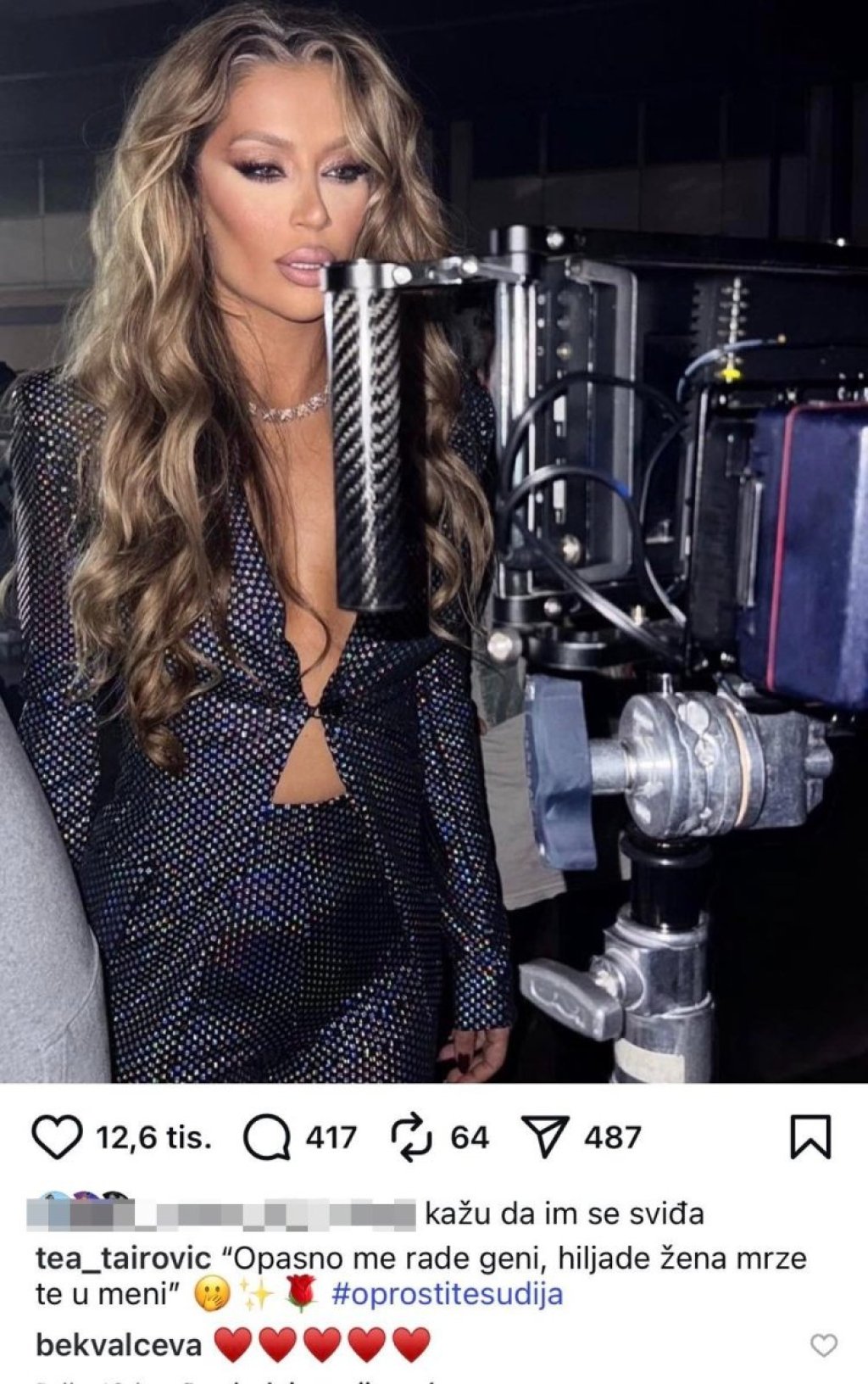868x1384 pixels.
Task: Share the post via the paper plane
Action: tap(544, 1137)
